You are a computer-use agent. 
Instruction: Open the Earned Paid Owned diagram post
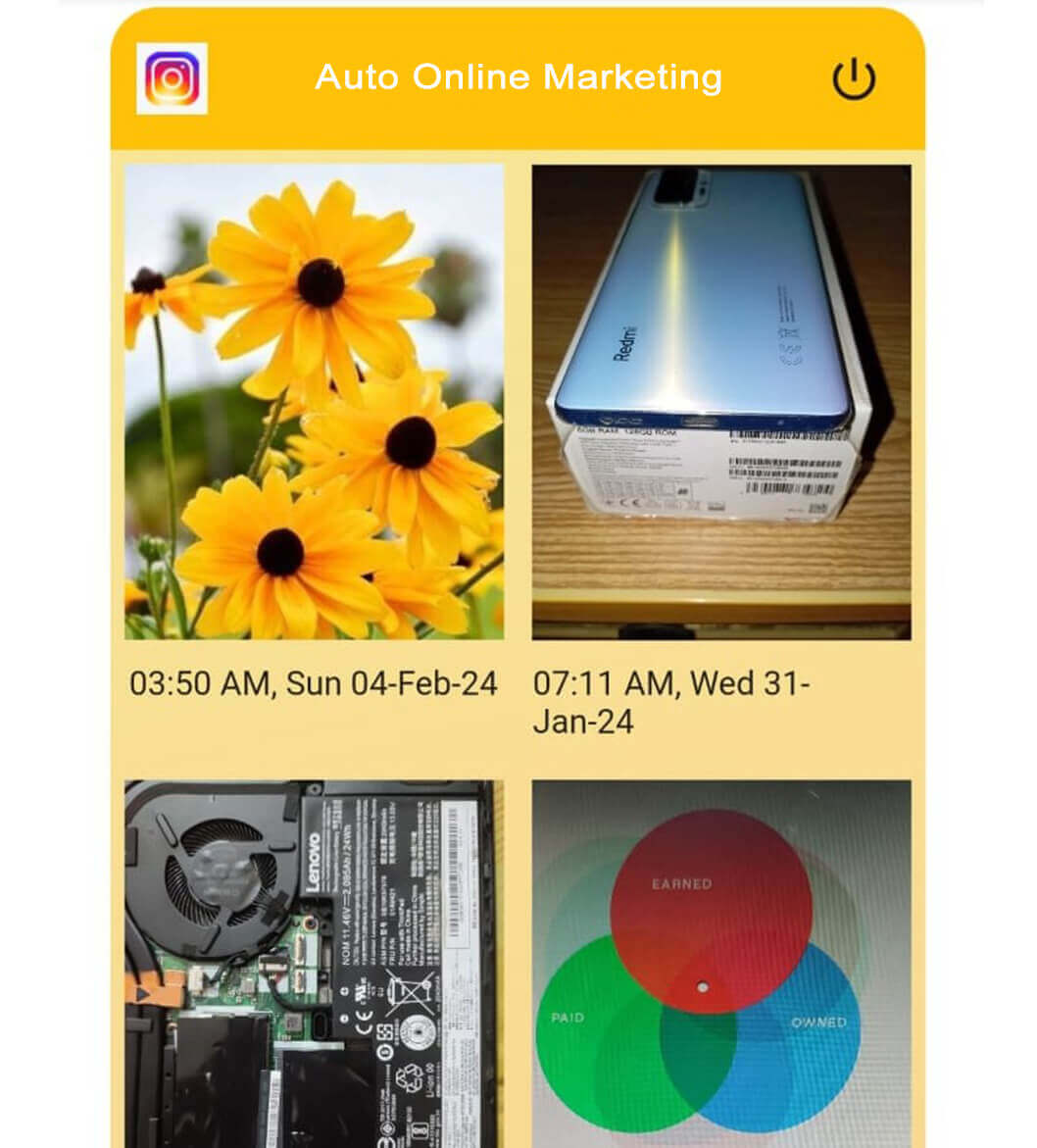click(721, 961)
